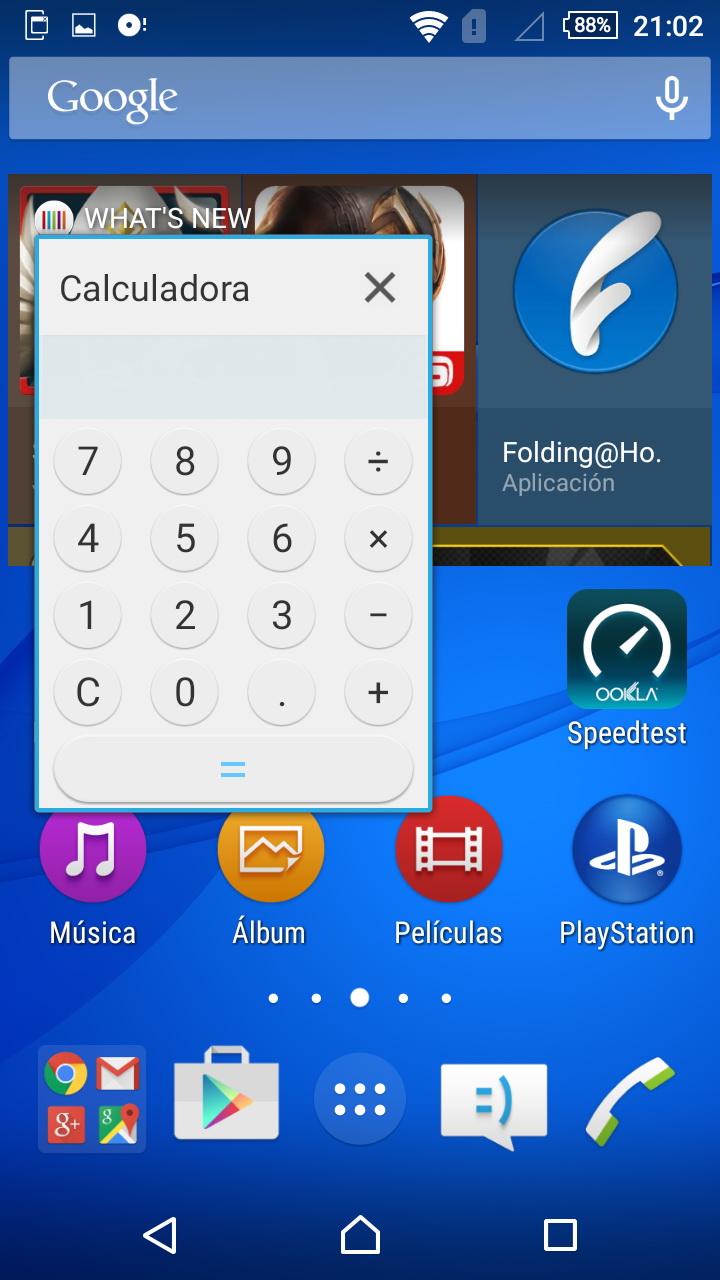Insert a decimal point in the calculator
The image size is (720, 1280).
282,692
